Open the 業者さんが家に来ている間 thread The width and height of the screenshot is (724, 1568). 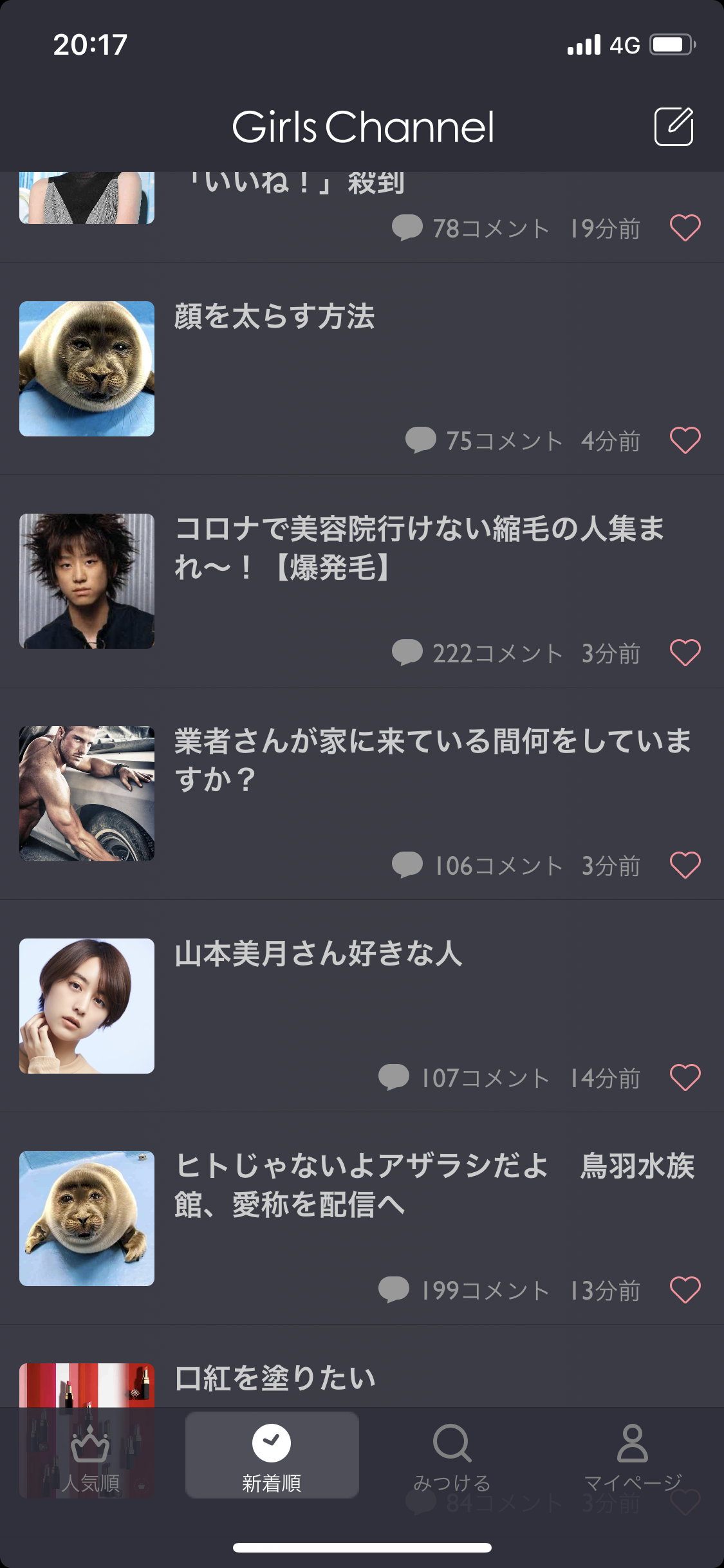(431, 760)
